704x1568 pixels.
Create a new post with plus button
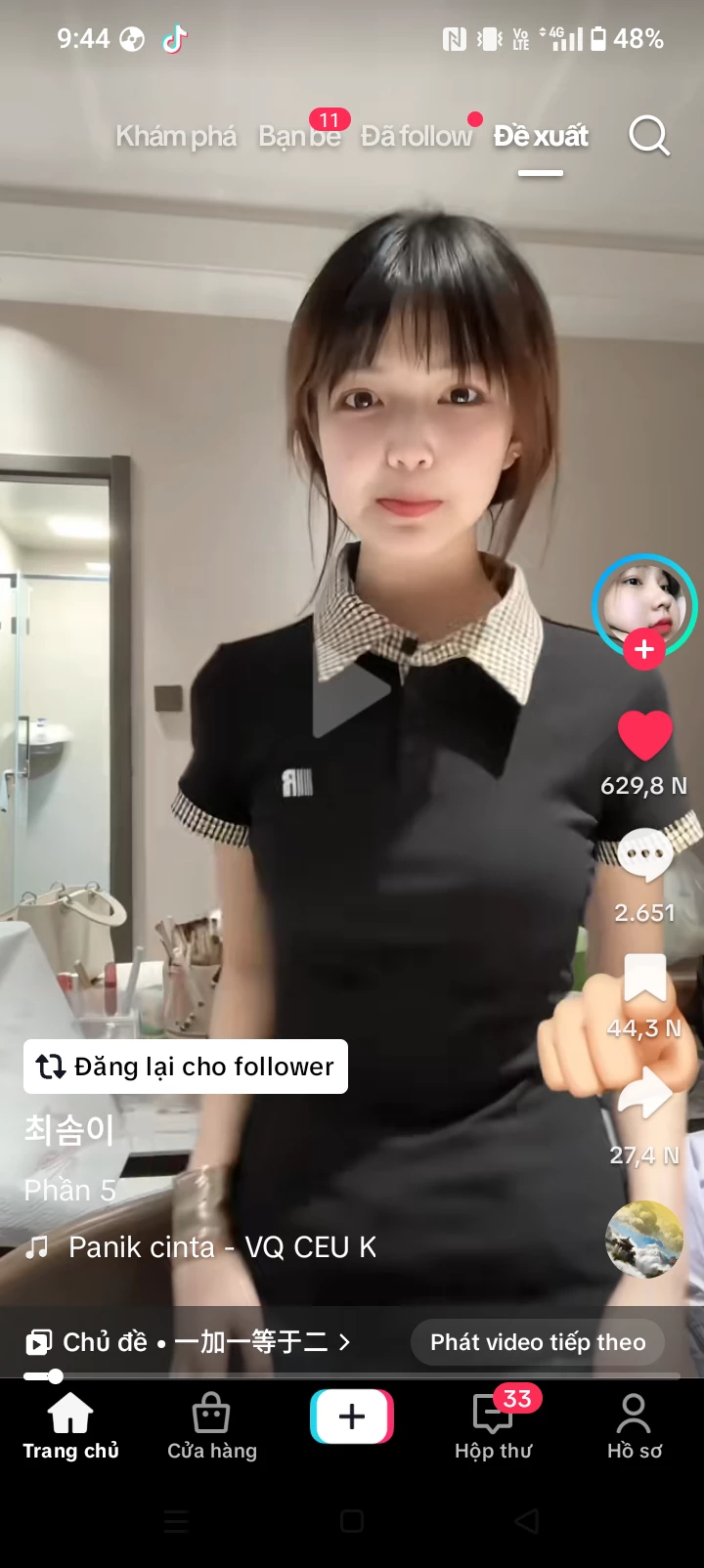[x=352, y=1416]
